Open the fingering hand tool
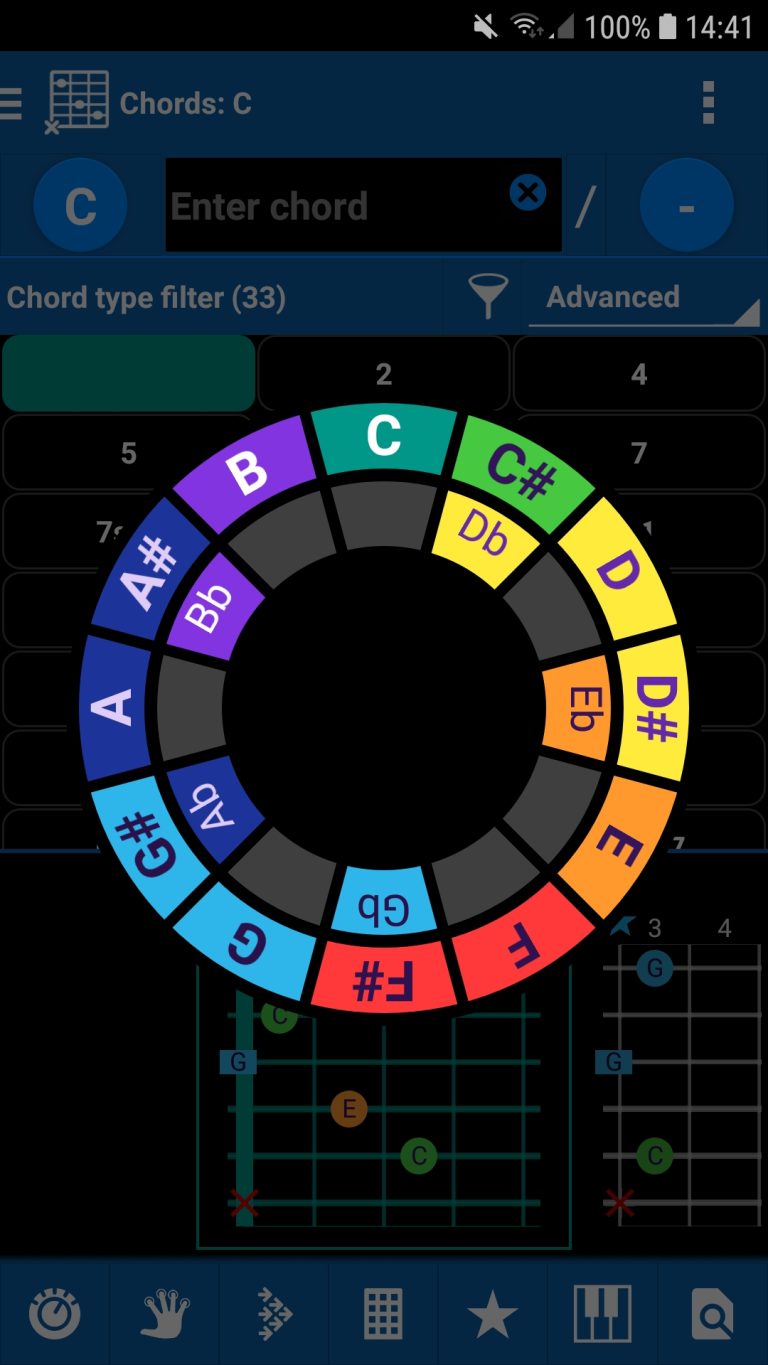768x1365 pixels. (164, 1312)
